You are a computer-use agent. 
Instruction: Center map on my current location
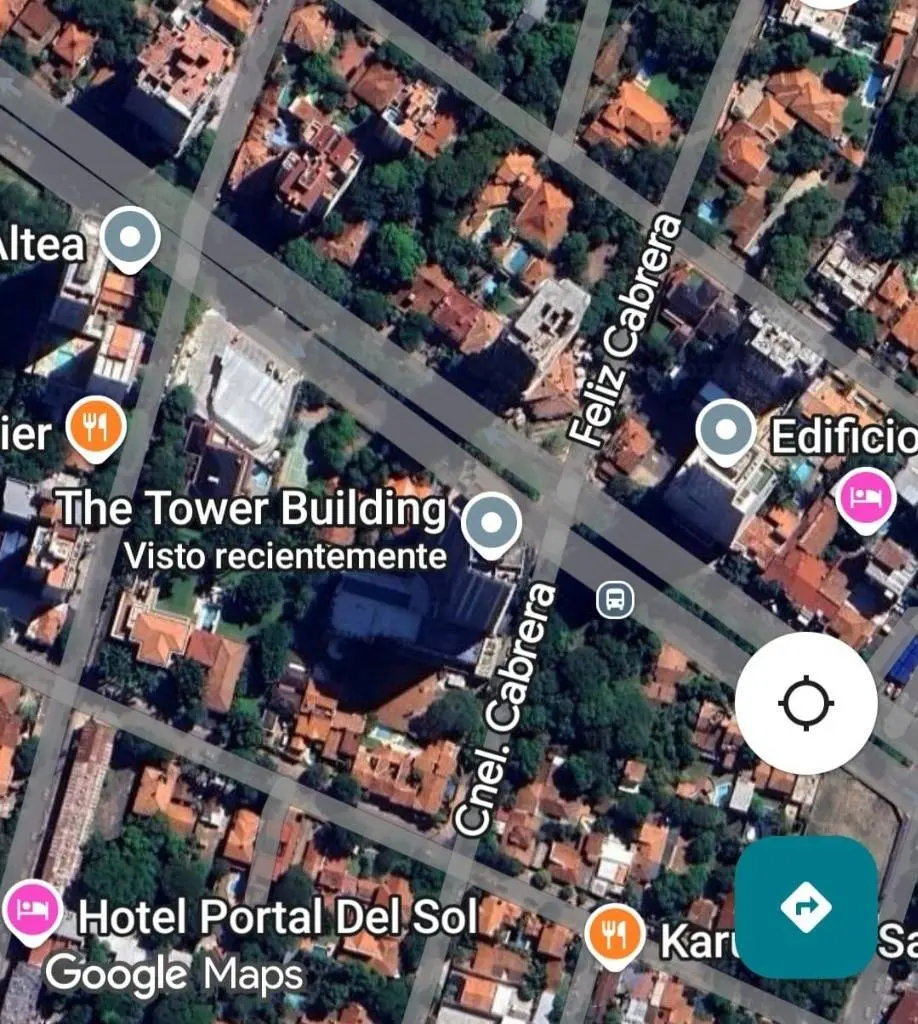(806, 703)
